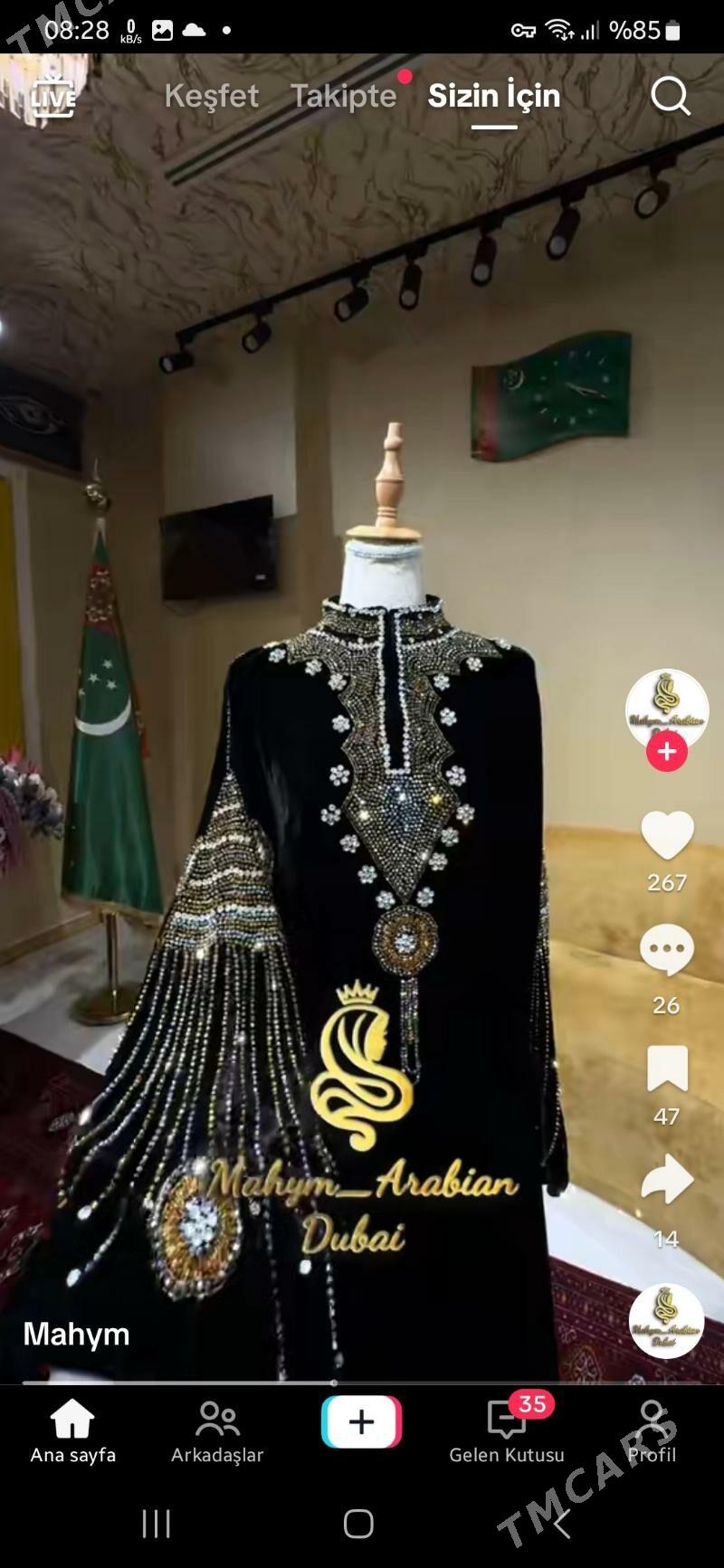The height and width of the screenshot is (1568, 724).
Task: Open the system recent apps button
Action: coord(157,1524)
